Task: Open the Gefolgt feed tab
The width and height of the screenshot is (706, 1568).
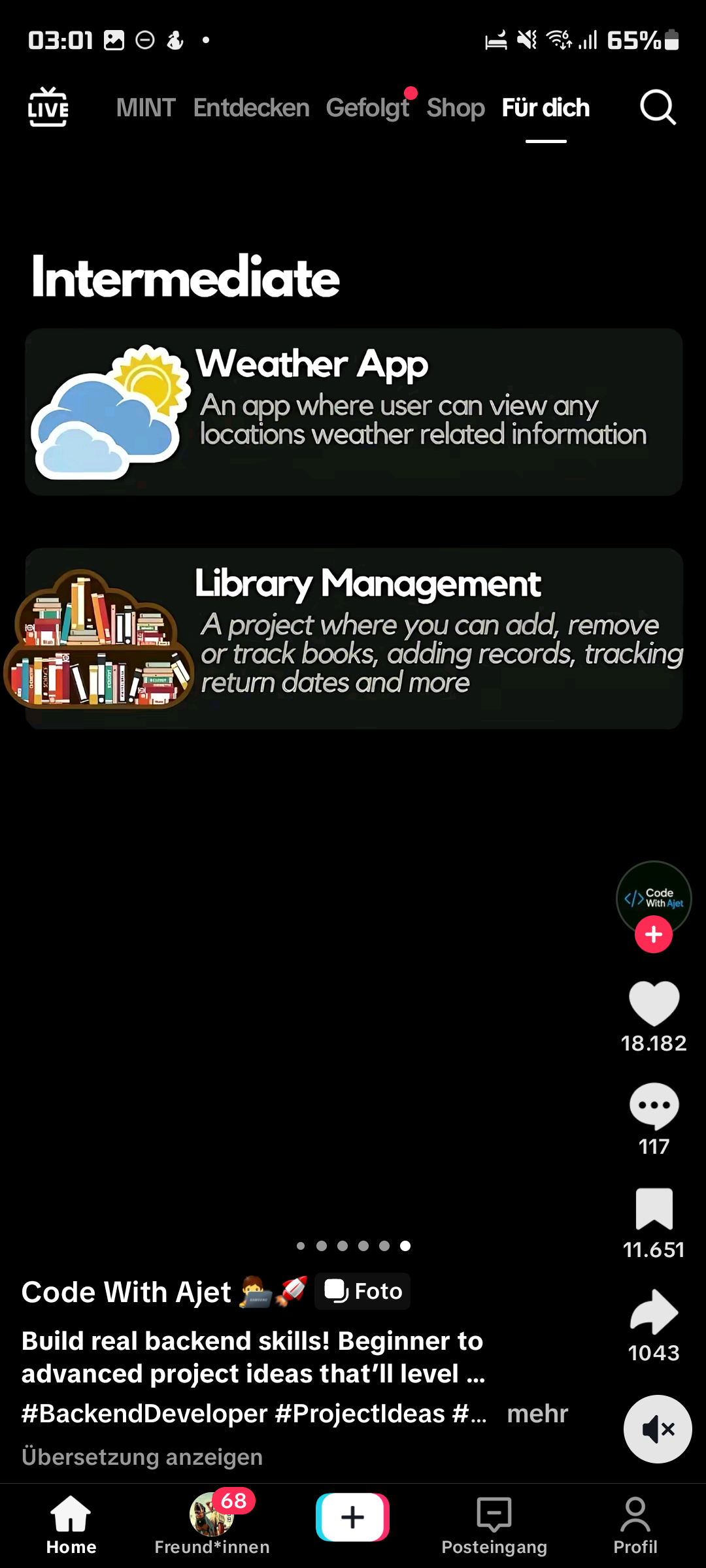Action: [367, 108]
